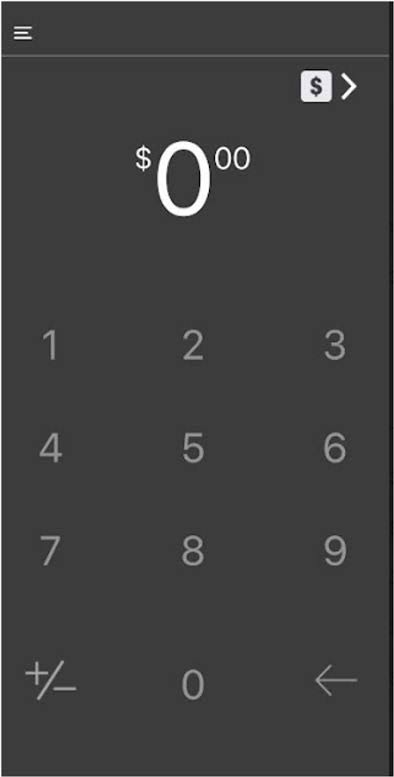Image resolution: width=394 pixels, height=777 pixels.
Task: Enter digit 3 on the keypad
Action: pyautogui.click(x=335, y=346)
